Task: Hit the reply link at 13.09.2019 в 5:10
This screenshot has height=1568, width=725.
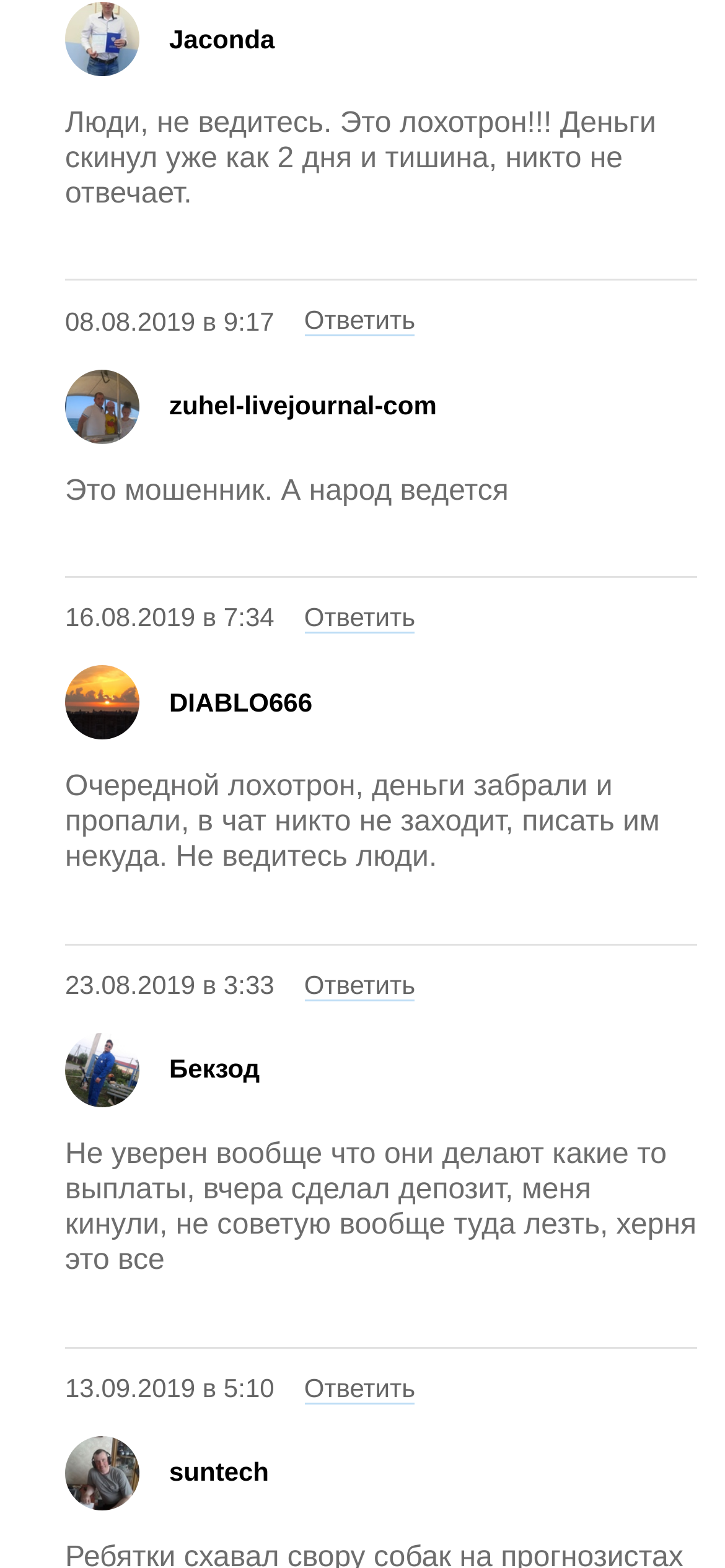Action: pos(359,1388)
